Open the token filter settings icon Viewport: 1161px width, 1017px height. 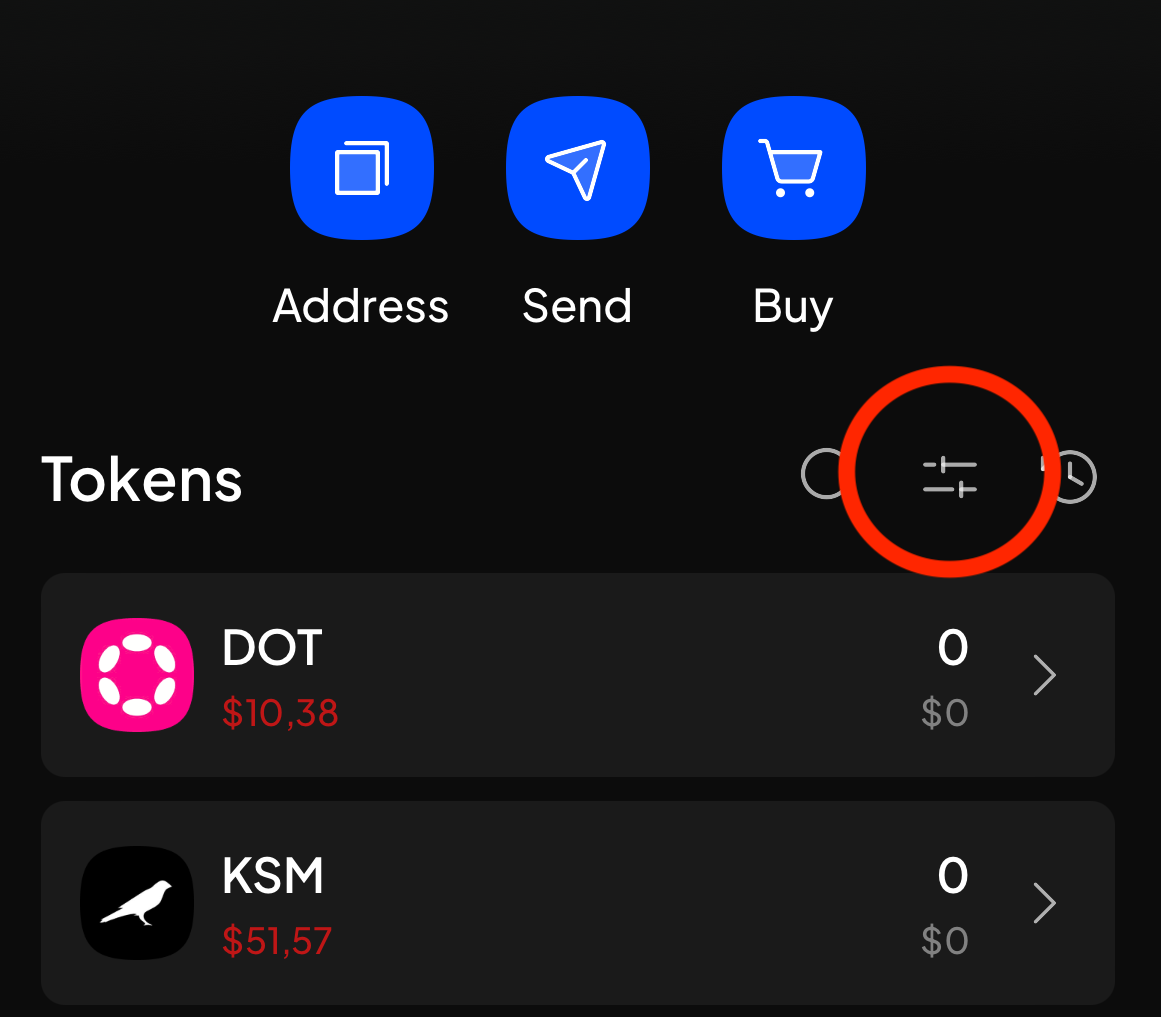949,476
